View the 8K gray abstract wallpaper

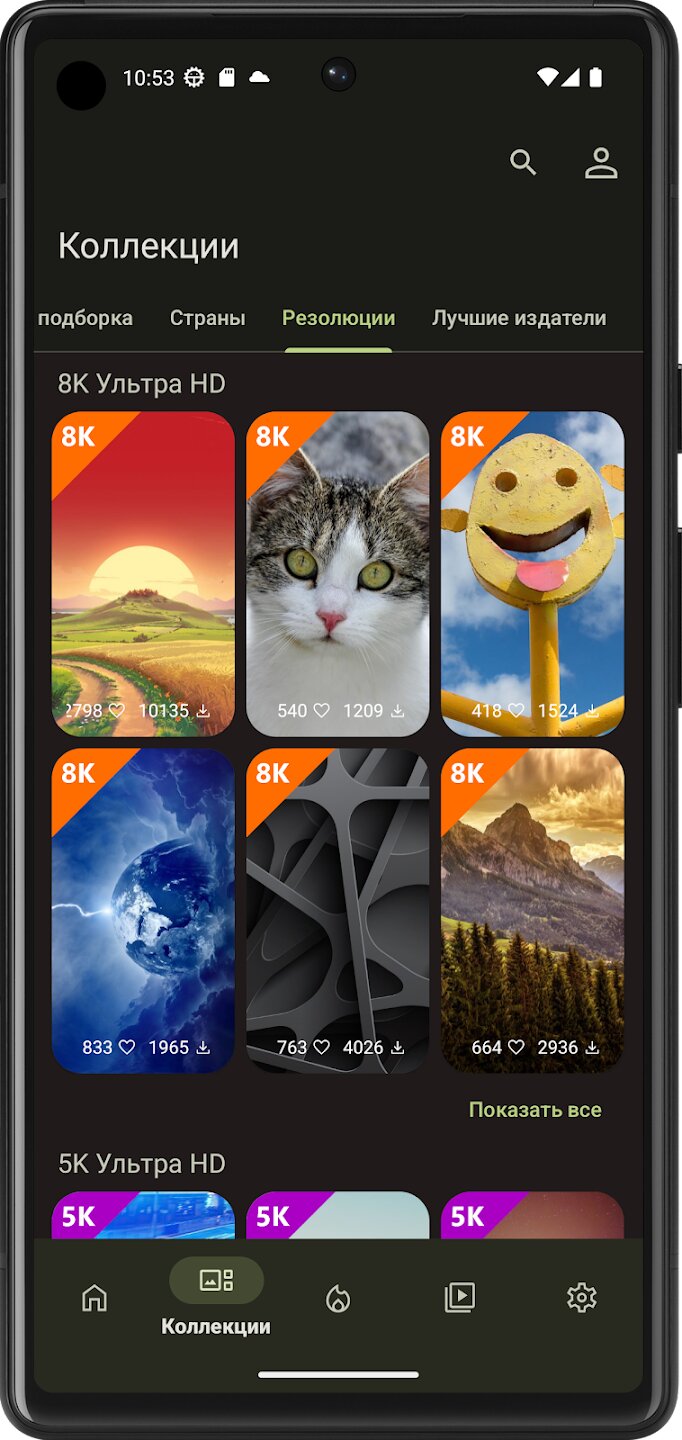coord(338,910)
